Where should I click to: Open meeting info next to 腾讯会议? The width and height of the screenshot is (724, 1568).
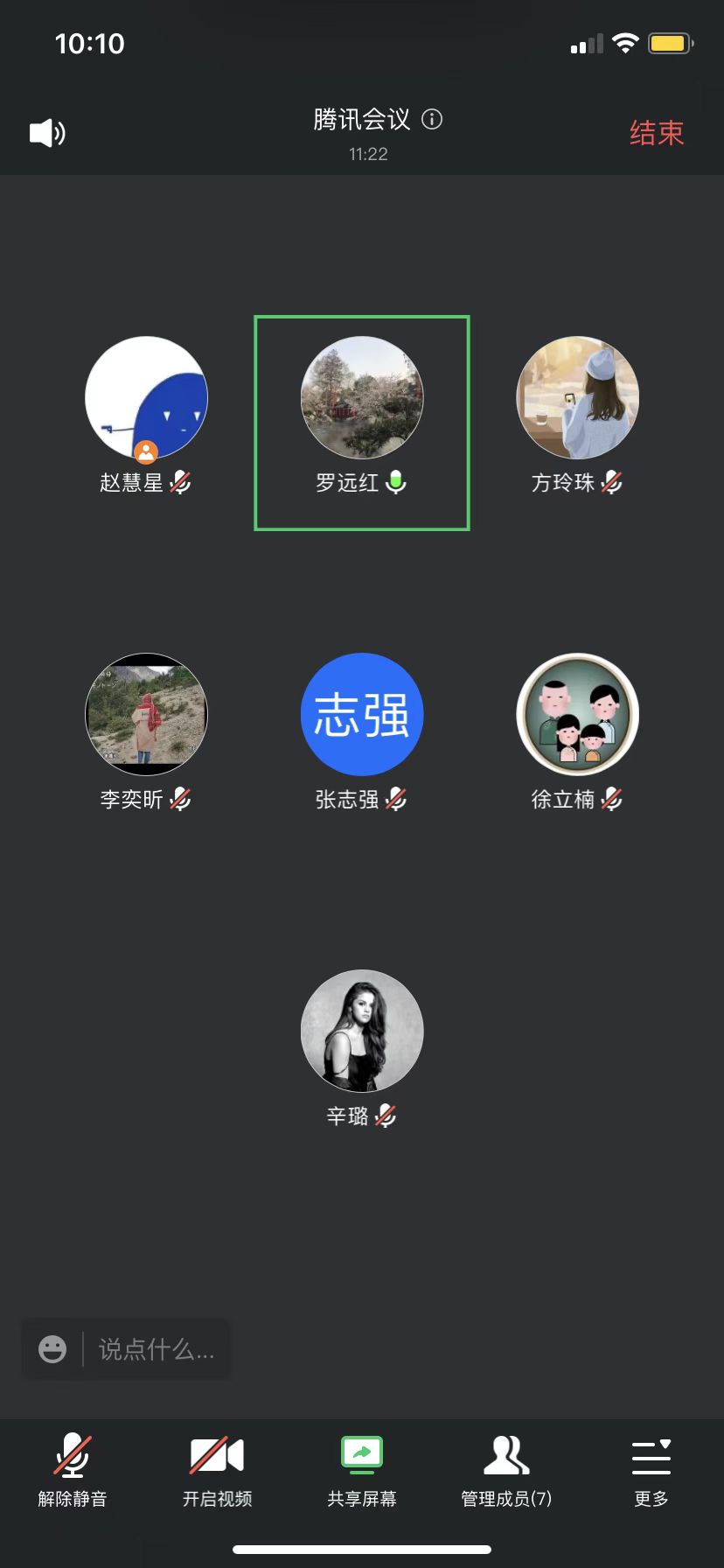coord(432,119)
